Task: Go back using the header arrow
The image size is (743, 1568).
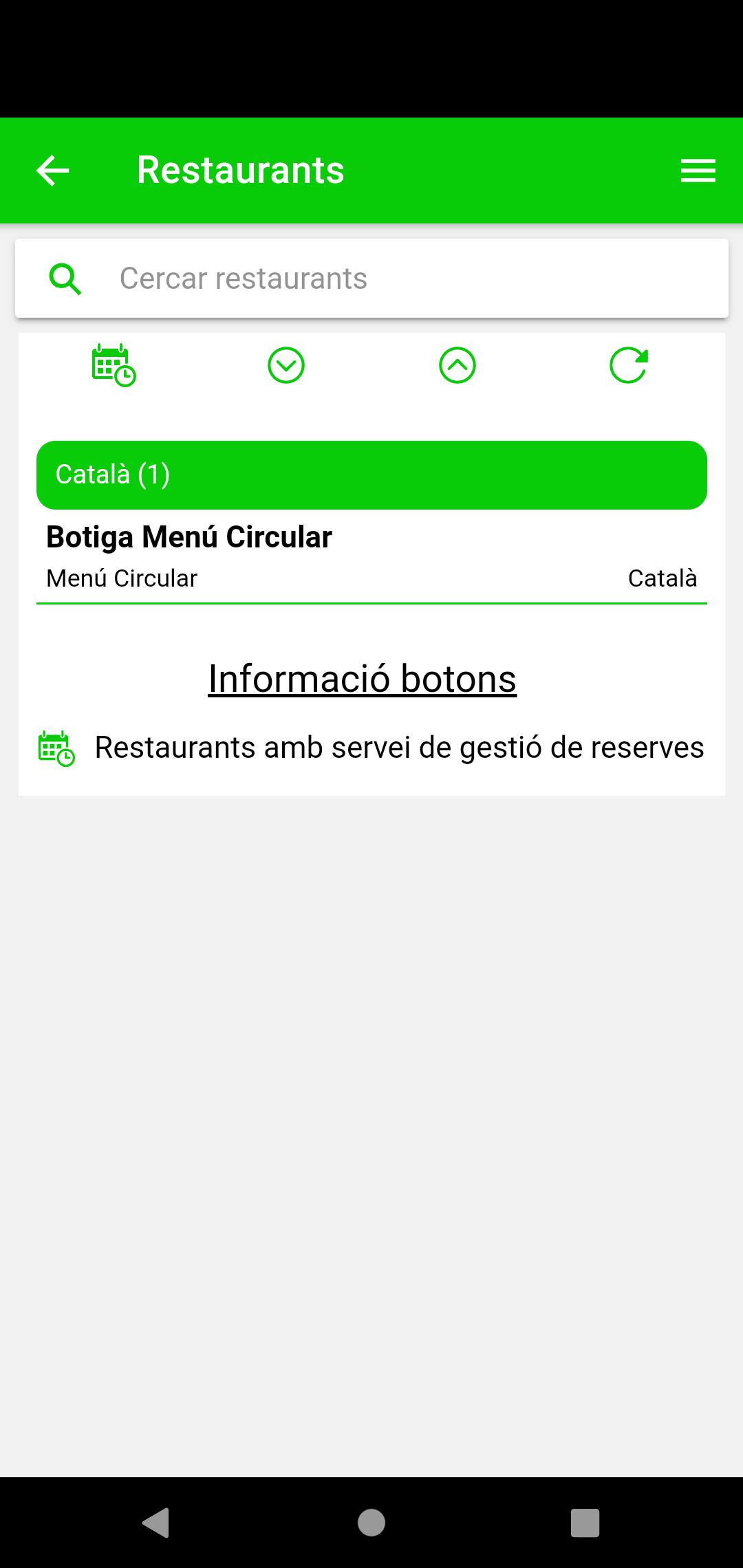Action: [x=53, y=171]
